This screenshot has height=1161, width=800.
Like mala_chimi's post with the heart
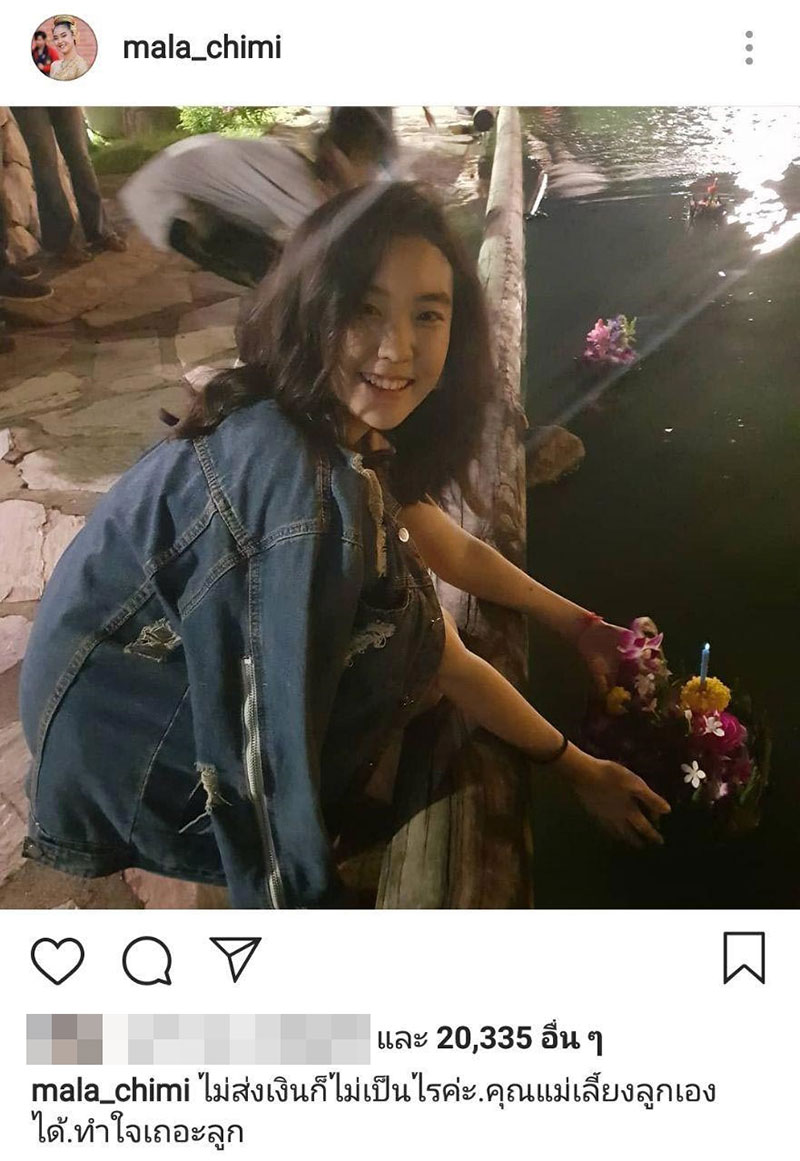pos(57,960)
